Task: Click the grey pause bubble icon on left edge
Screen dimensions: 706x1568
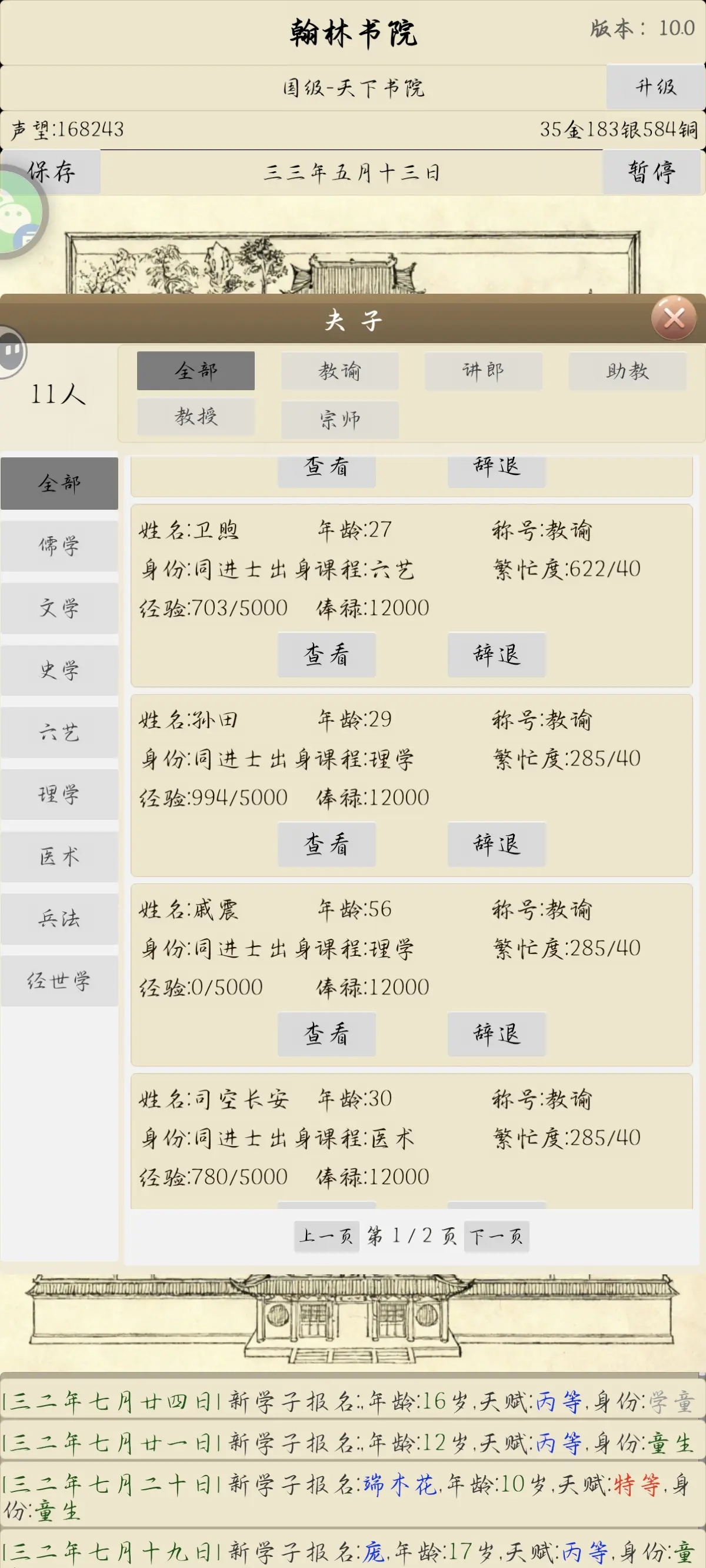Action: [x=11, y=350]
